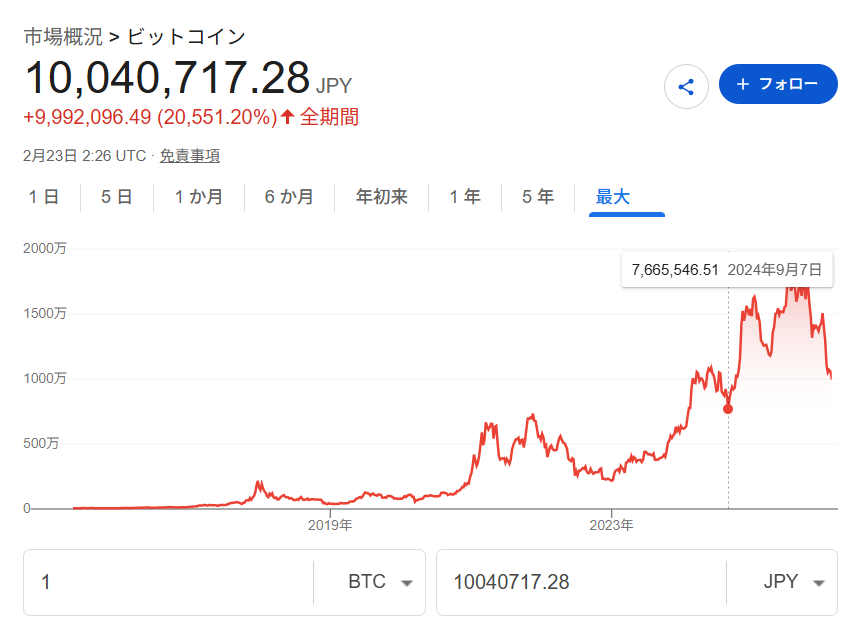Switch the chart to 5年

[x=538, y=197]
